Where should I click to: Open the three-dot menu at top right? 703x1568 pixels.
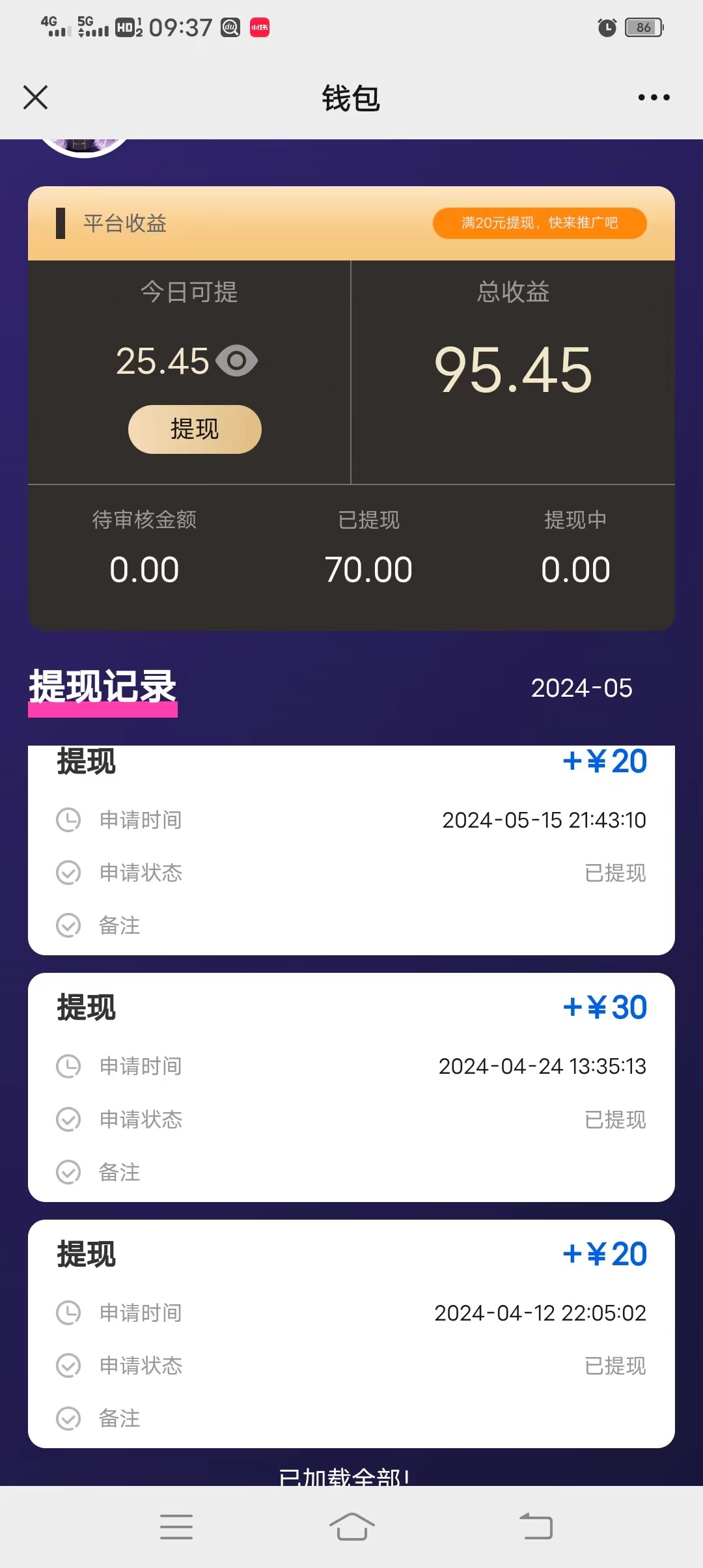653,96
